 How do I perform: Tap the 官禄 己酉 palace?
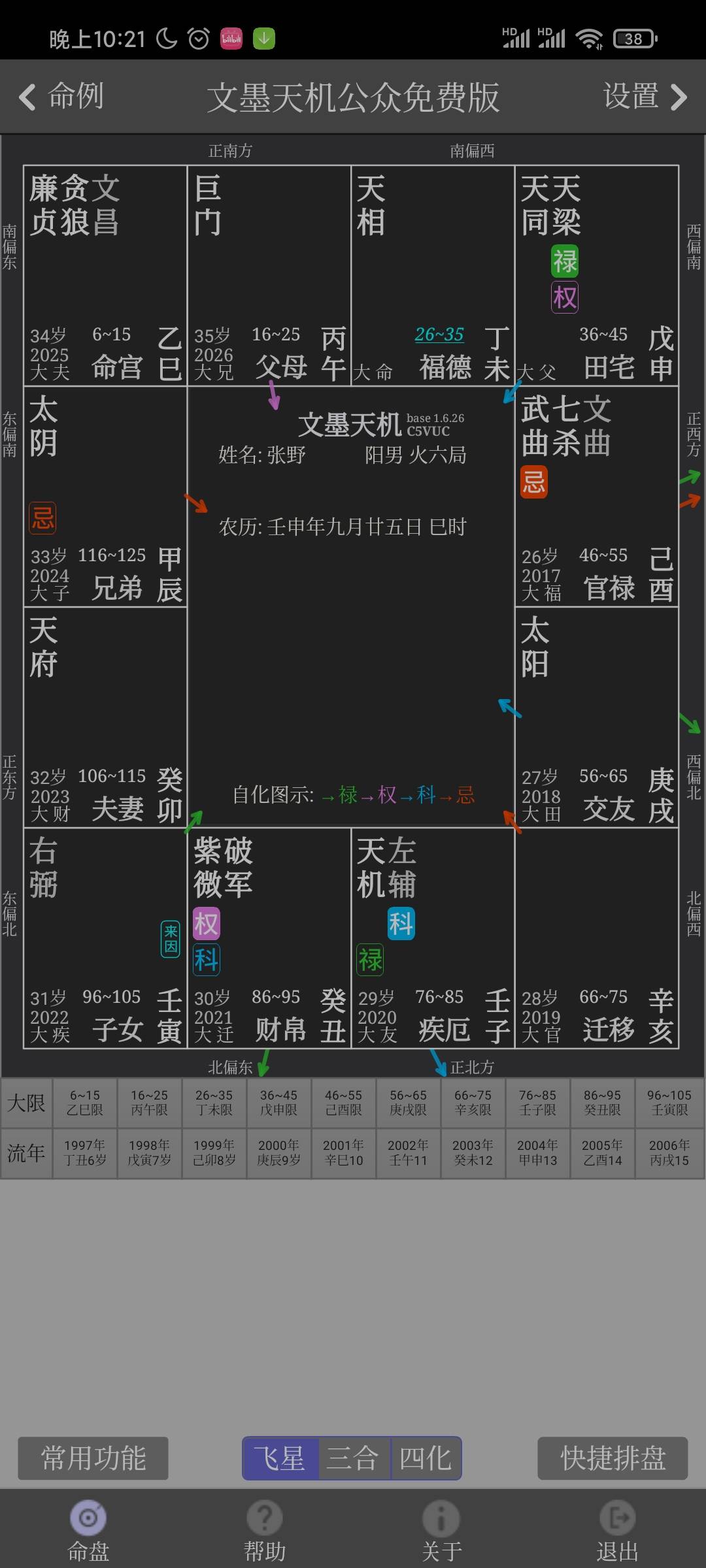pos(597,497)
